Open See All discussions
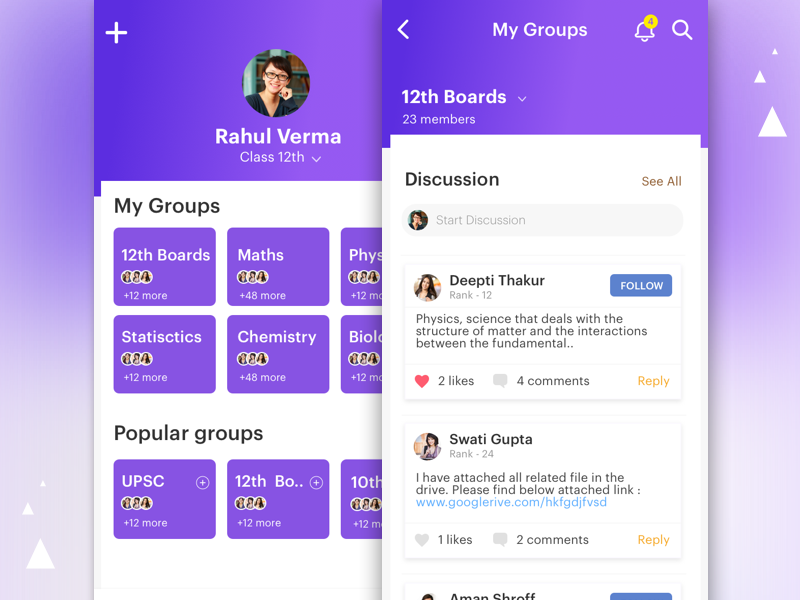Viewport: 800px width, 600px height. (661, 181)
